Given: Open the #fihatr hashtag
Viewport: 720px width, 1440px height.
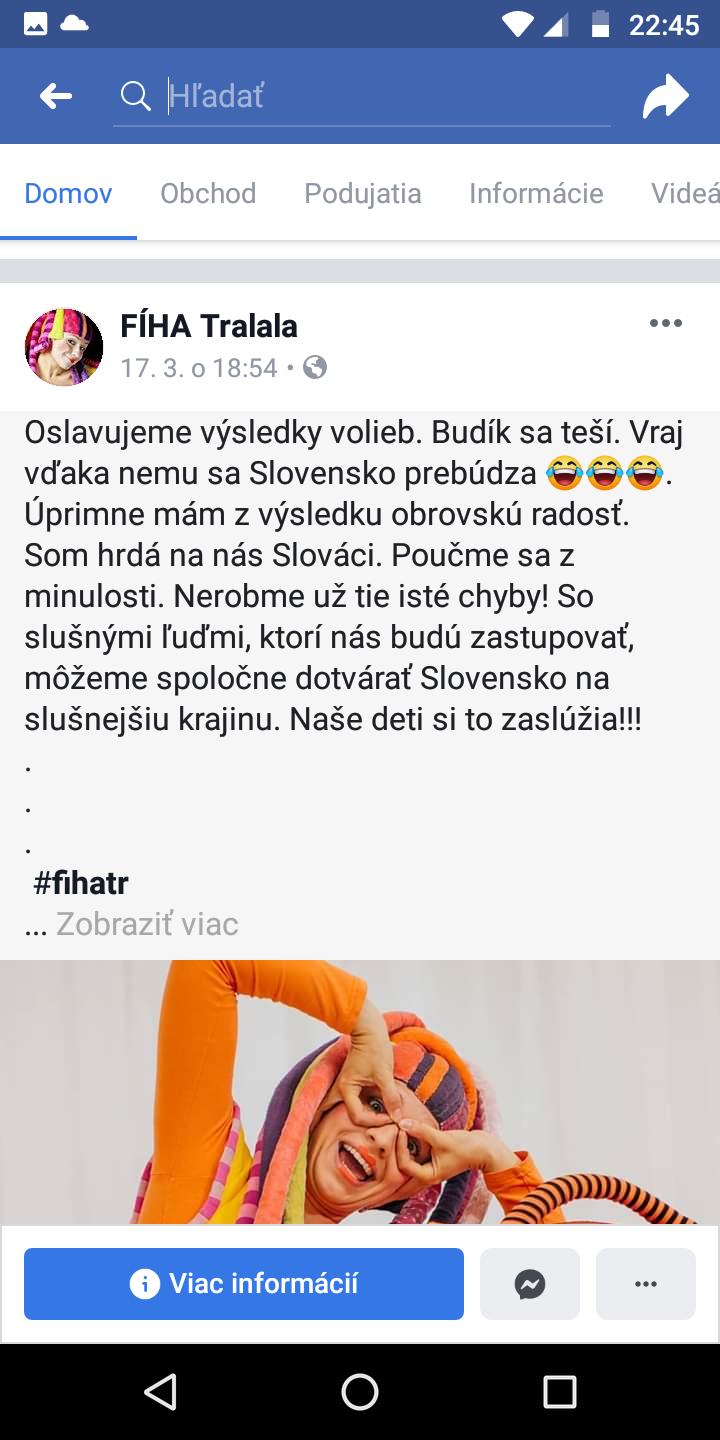Looking at the screenshot, I should tap(81, 882).
